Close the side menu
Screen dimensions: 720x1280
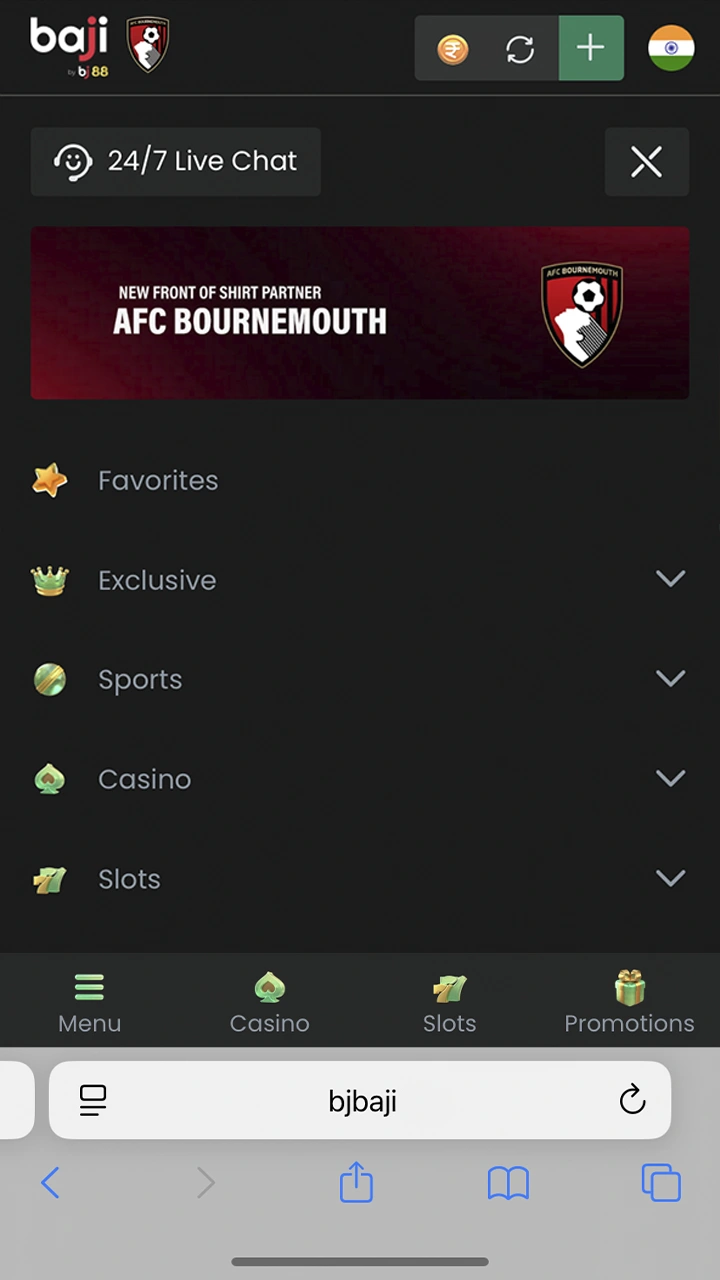coord(646,161)
